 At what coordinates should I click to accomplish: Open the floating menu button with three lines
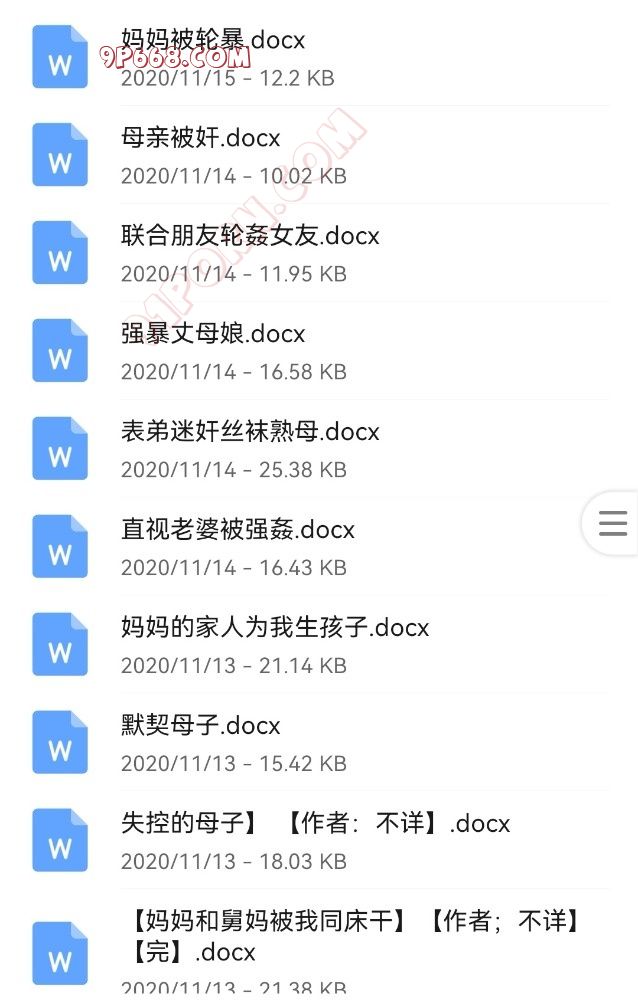point(612,523)
